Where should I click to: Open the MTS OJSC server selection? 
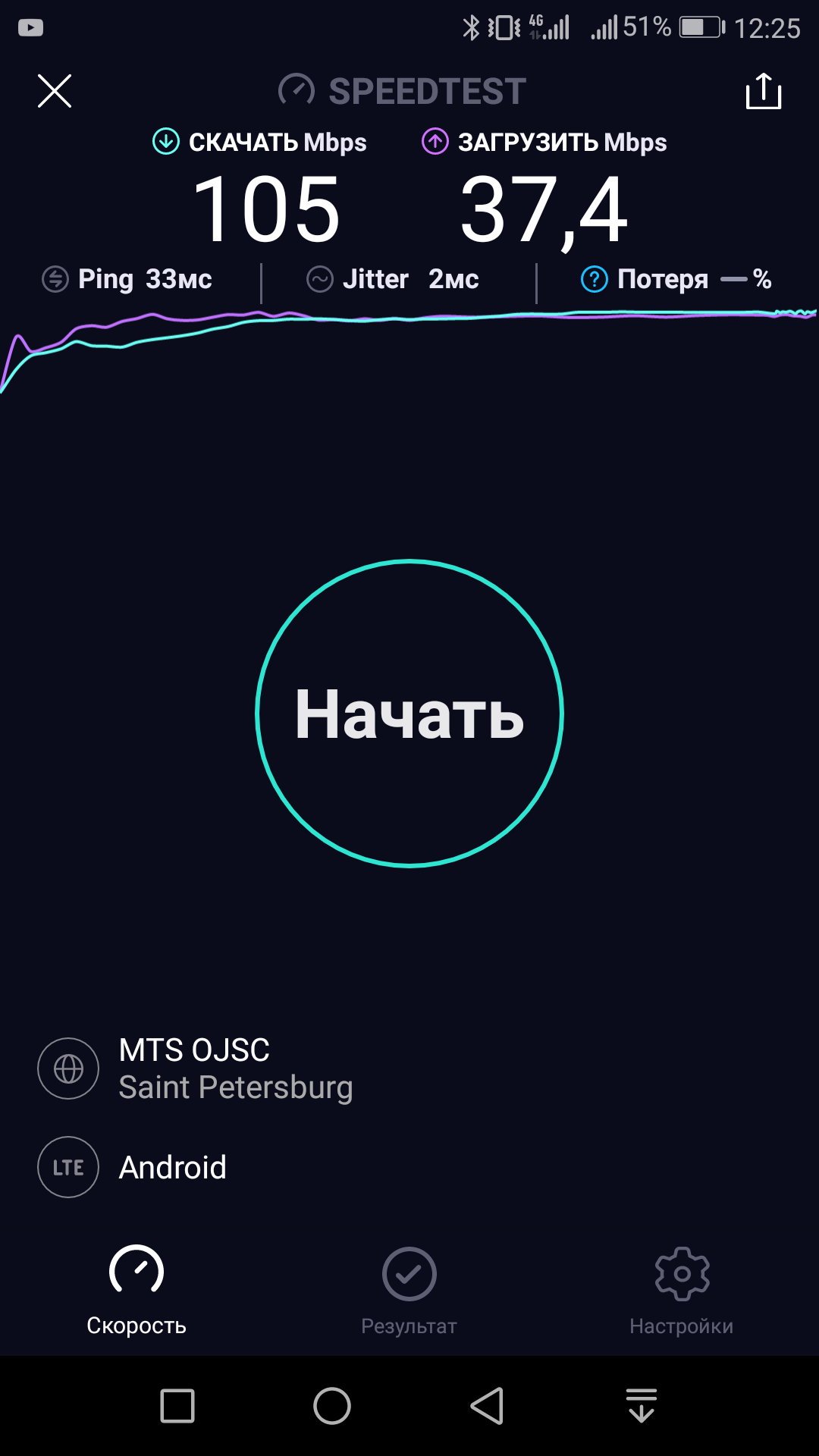[x=196, y=1068]
